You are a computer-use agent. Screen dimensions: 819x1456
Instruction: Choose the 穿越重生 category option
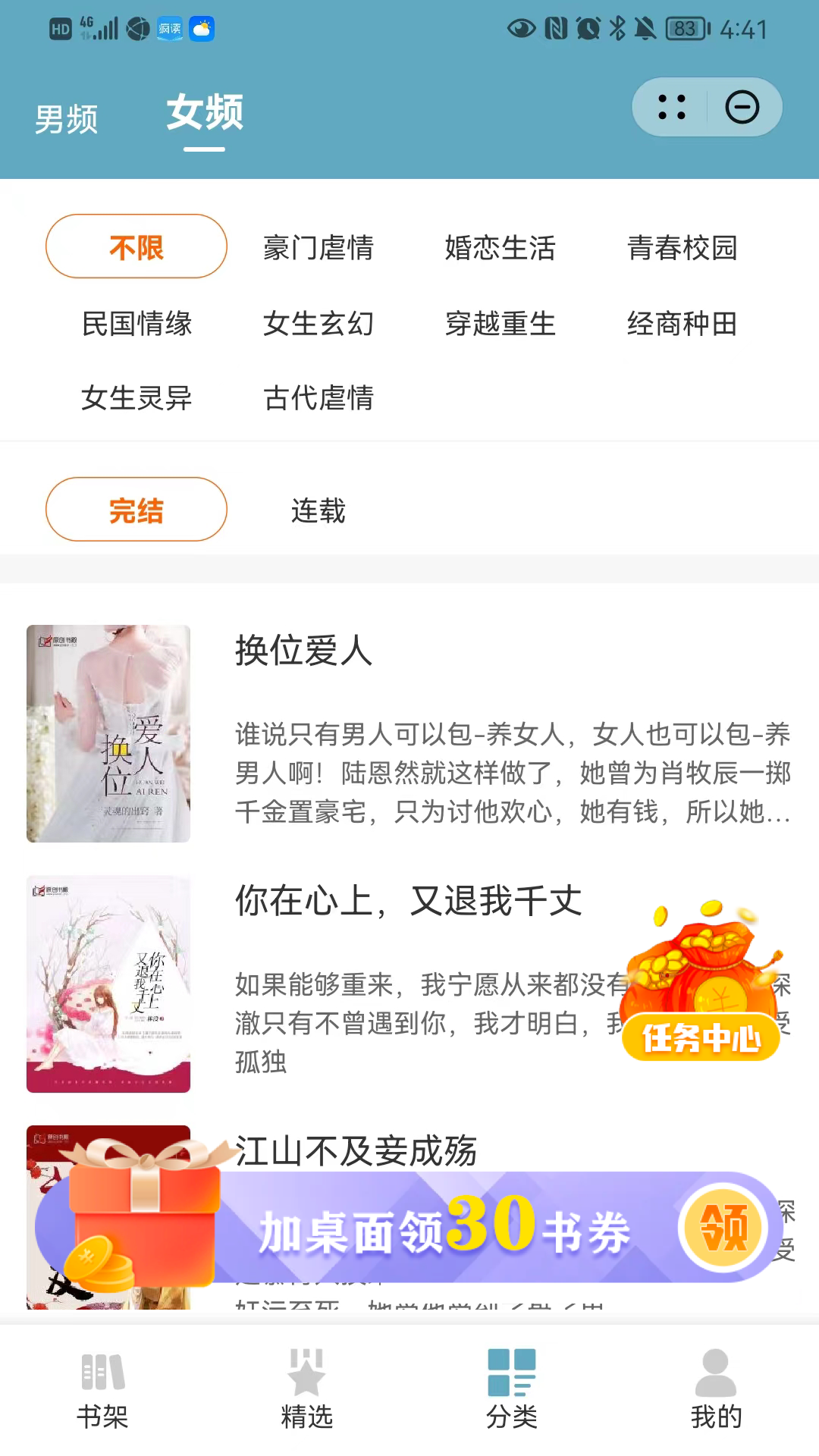click(500, 324)
